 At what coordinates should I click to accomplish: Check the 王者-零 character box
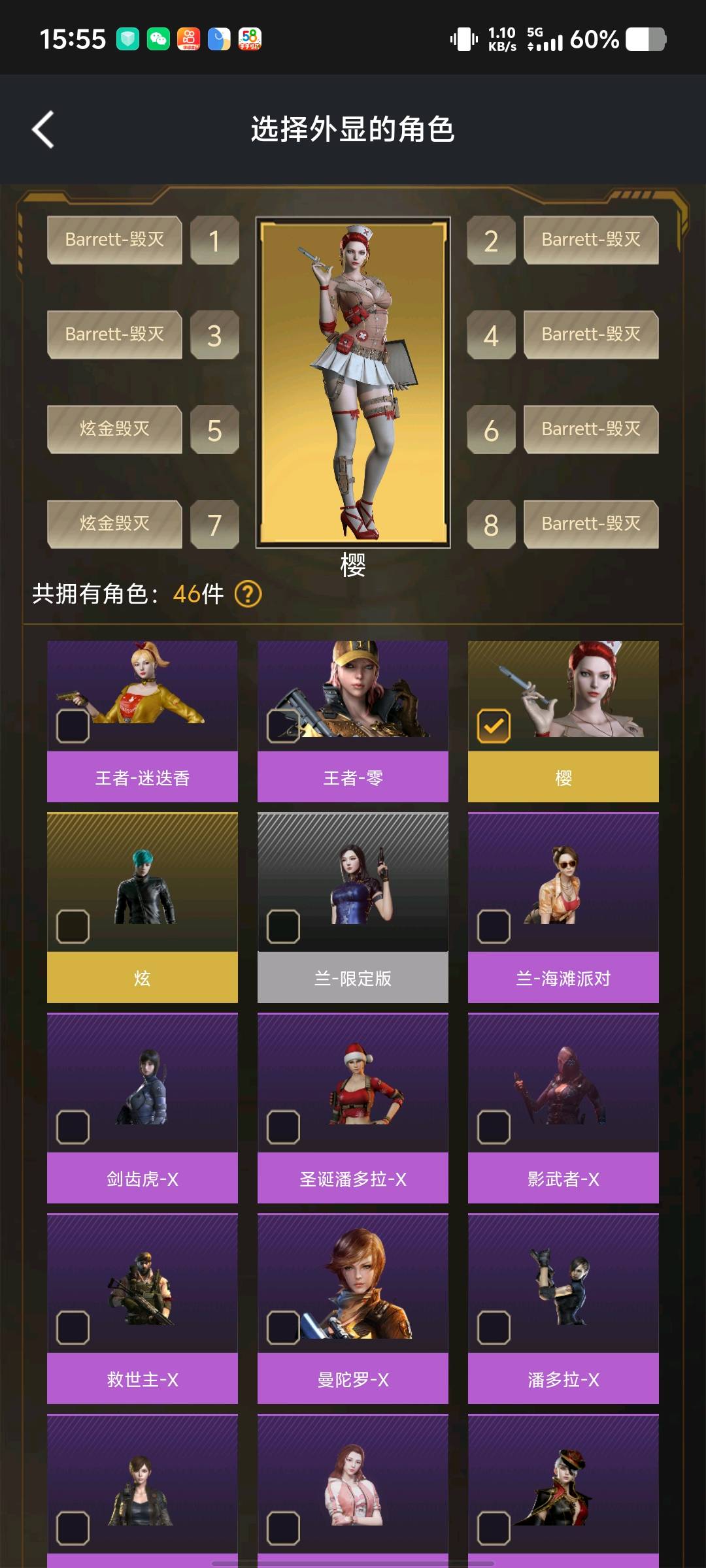283,726
